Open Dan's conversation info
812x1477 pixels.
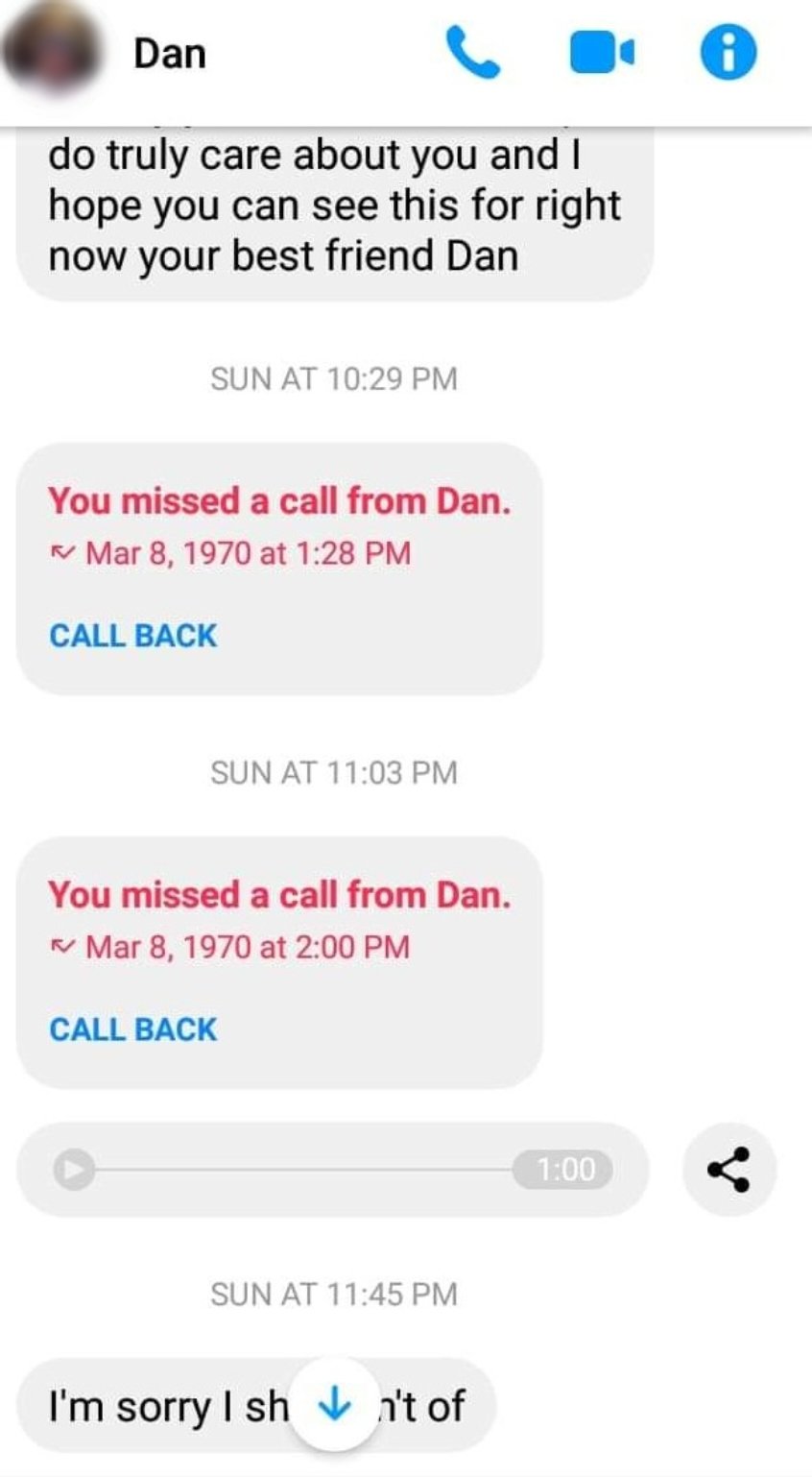click(x=728, y=53)
